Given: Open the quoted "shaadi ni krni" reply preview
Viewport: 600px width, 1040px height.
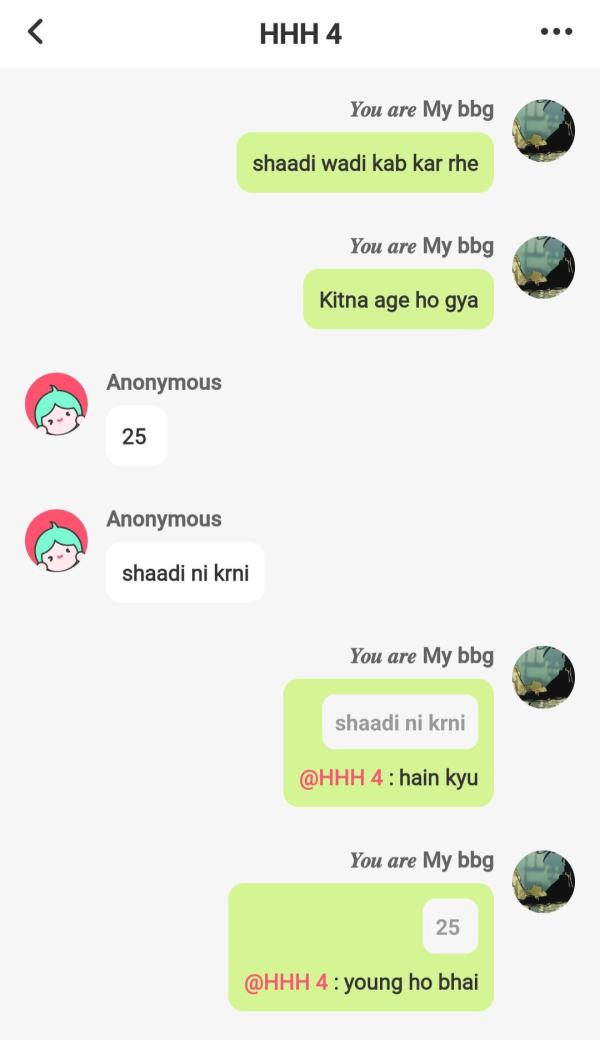Looking at the screenshot, I should coord(400,722).
